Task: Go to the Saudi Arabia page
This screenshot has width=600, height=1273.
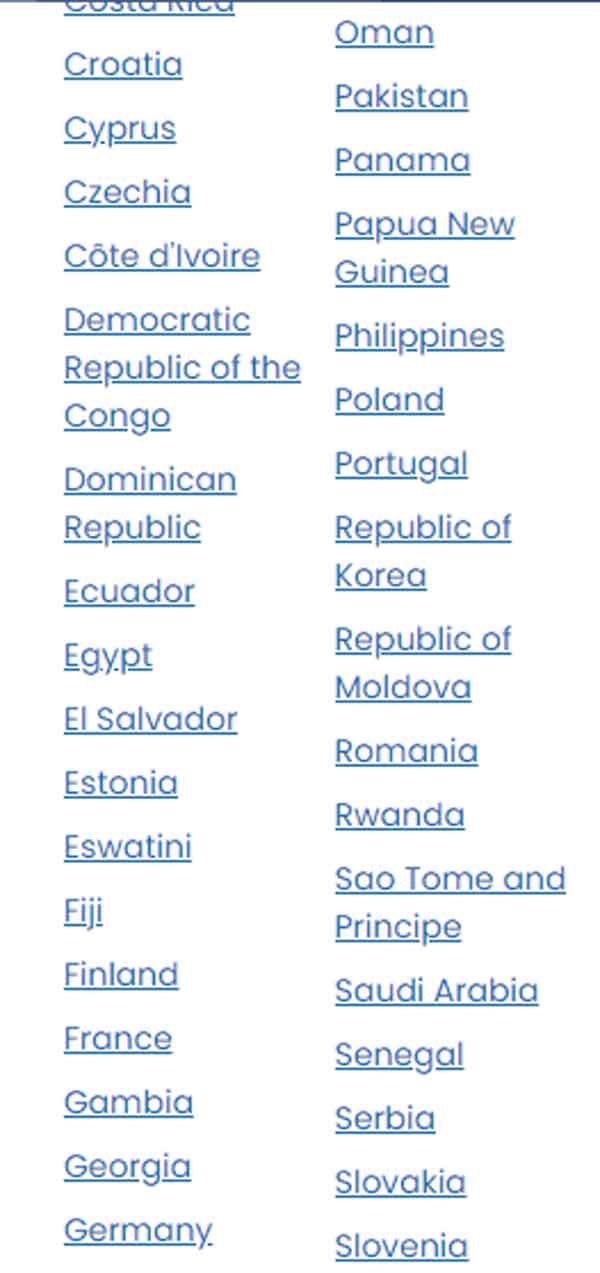Action: 437,991
